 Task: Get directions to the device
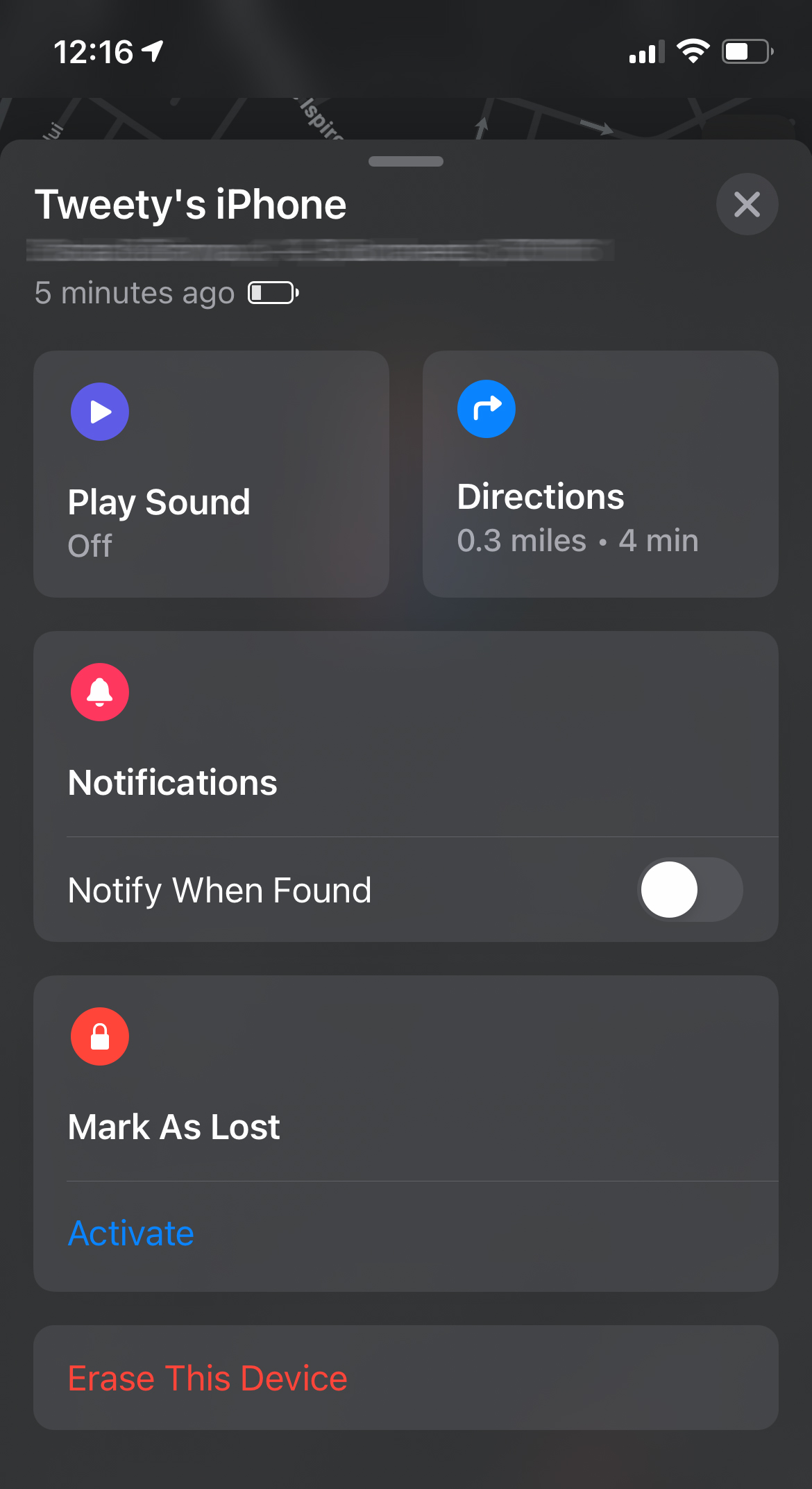pos(600,473)
